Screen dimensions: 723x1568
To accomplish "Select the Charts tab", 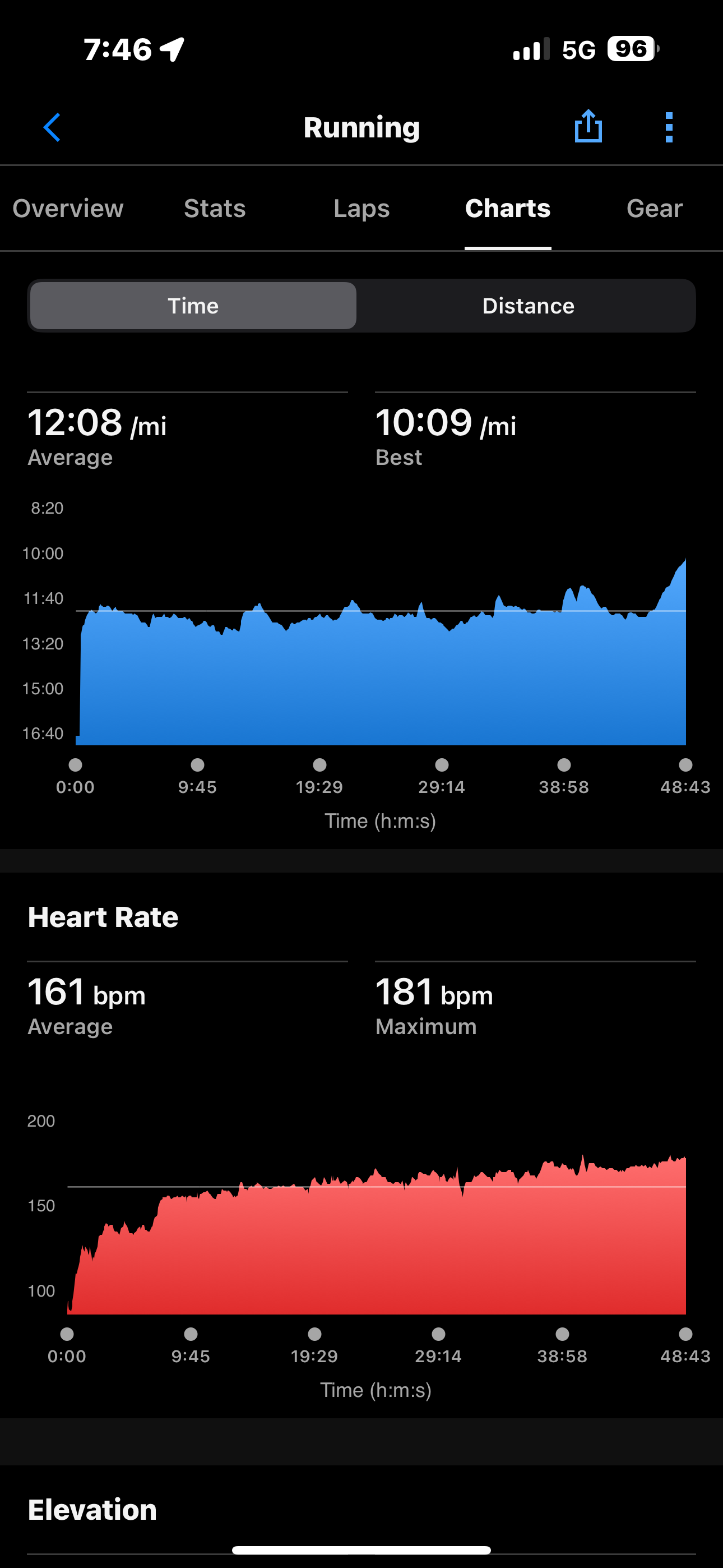I will [508, 209].
